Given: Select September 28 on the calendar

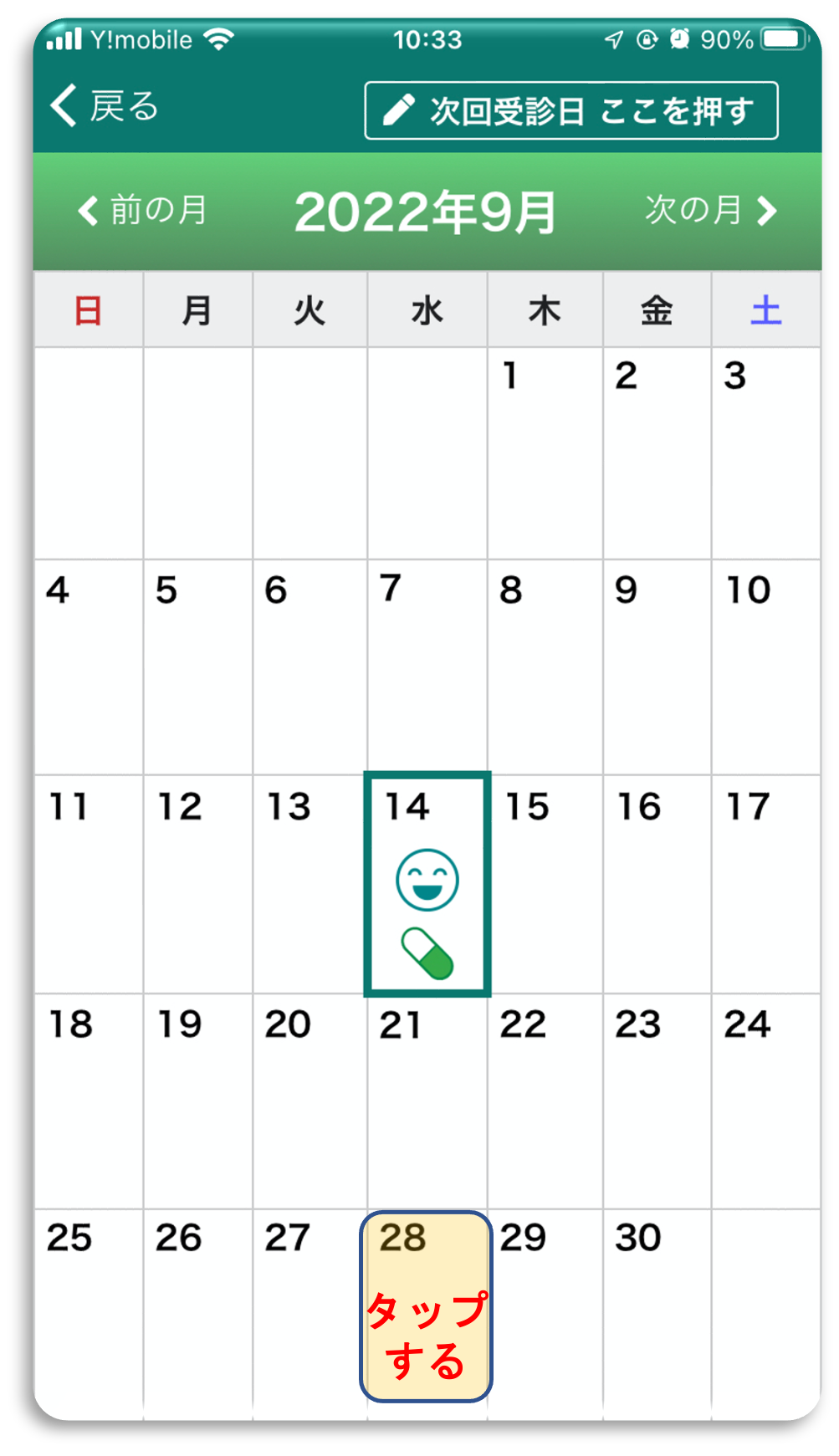Looking at the screenshot, I should (x=426, y=1305).
